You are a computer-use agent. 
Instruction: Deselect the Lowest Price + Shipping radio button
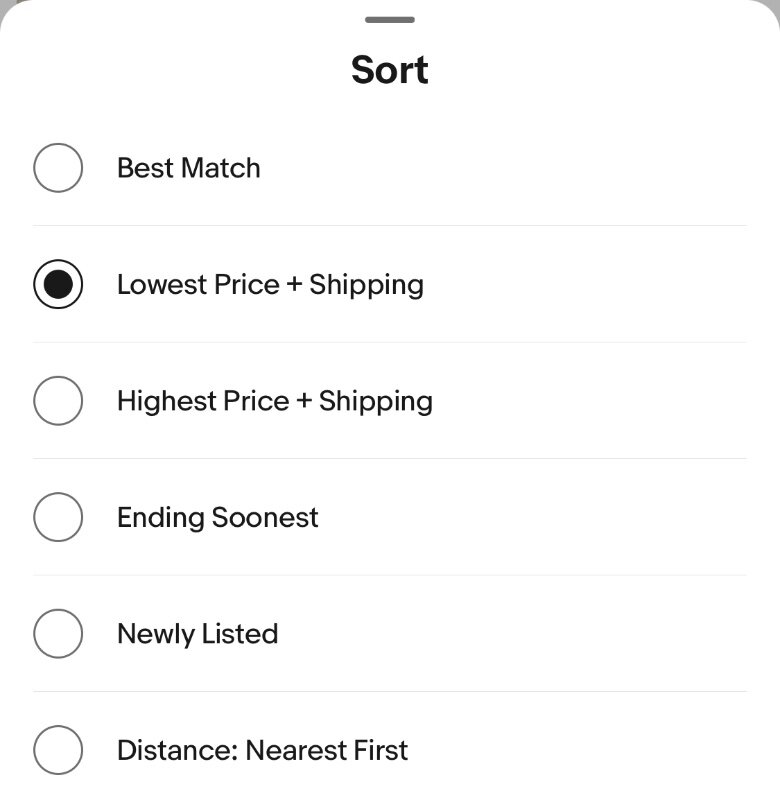[58, 284]
